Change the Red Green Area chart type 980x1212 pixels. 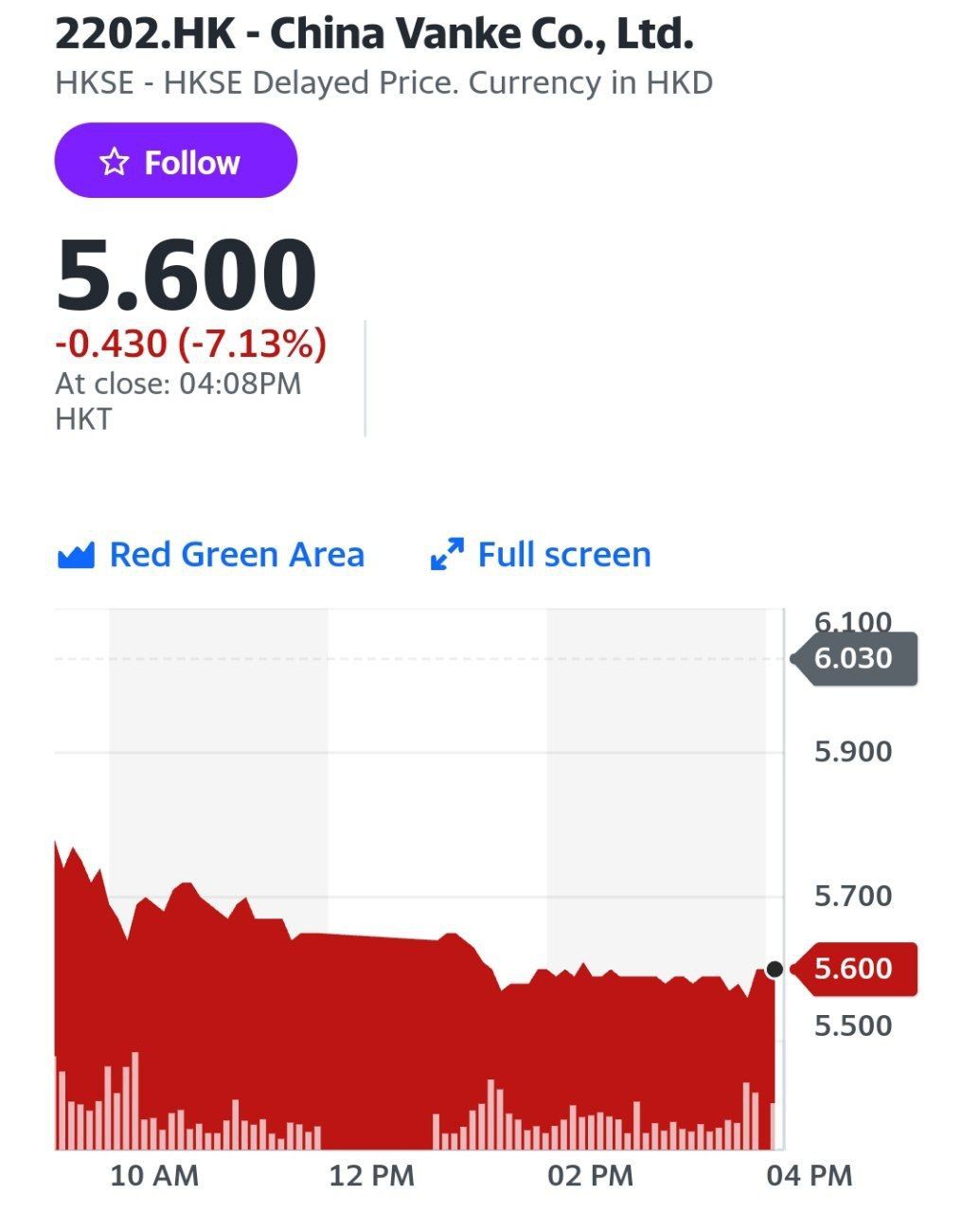click(211, 555)
